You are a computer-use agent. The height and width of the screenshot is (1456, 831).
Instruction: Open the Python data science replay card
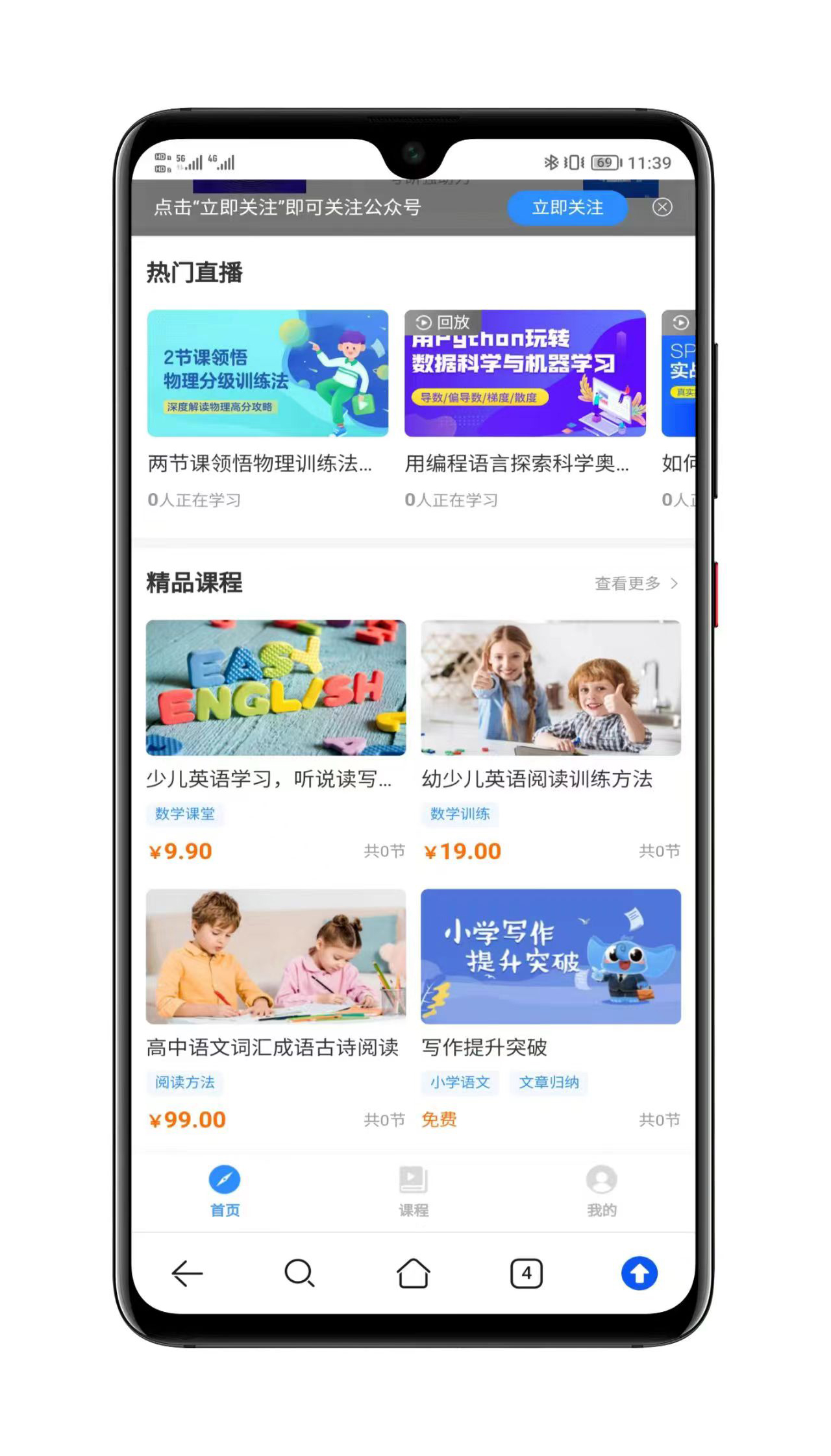tap(525, 374)
